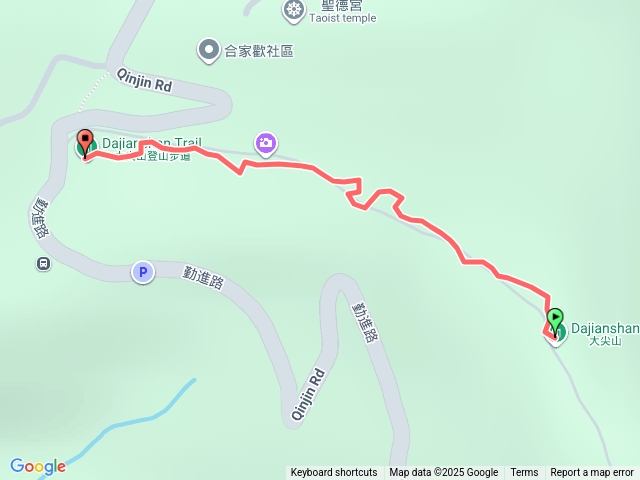Click Report a map error
Viewport: 640px width, 480px height.
coord(592,473)
